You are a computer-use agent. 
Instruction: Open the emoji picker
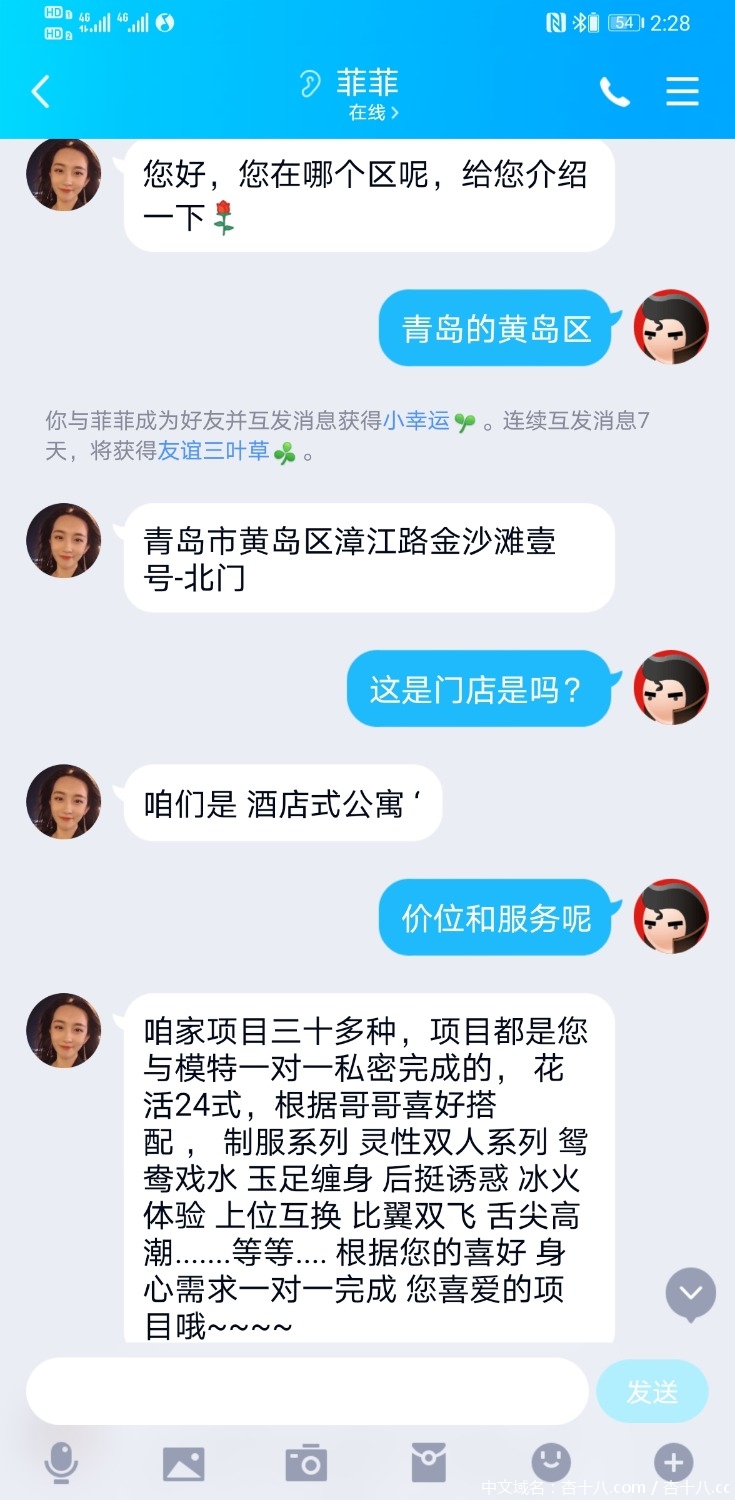point(550,1463)
